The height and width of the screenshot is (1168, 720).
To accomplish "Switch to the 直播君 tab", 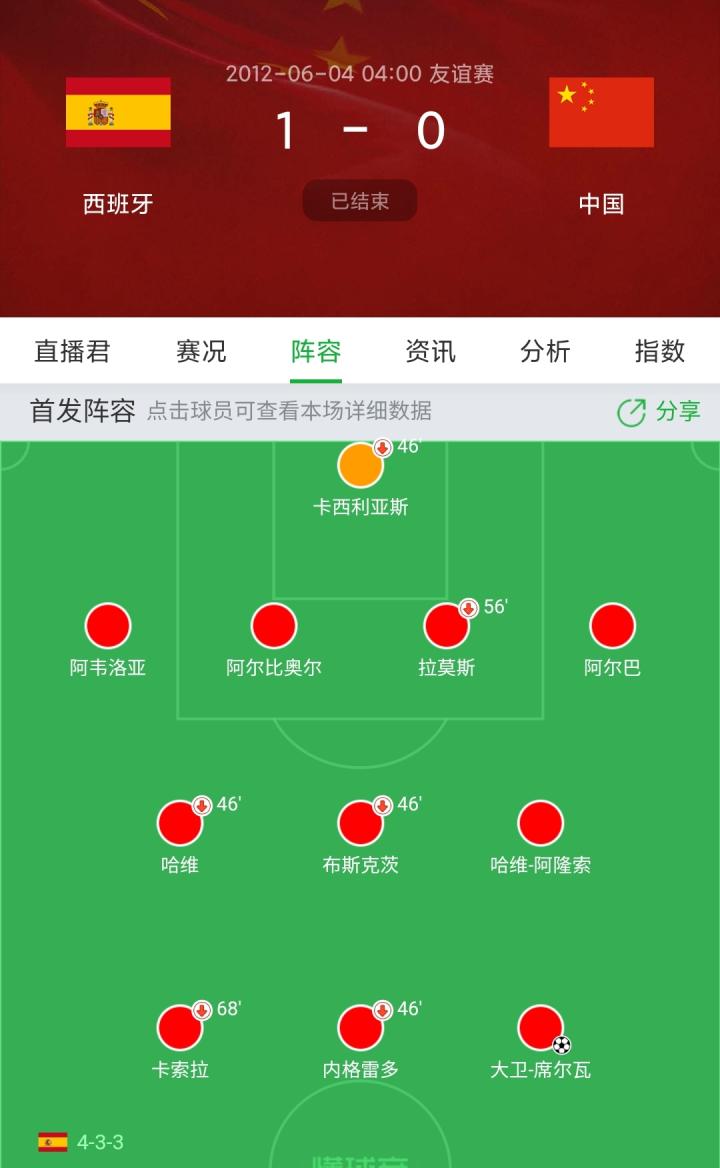I will 72,351.
